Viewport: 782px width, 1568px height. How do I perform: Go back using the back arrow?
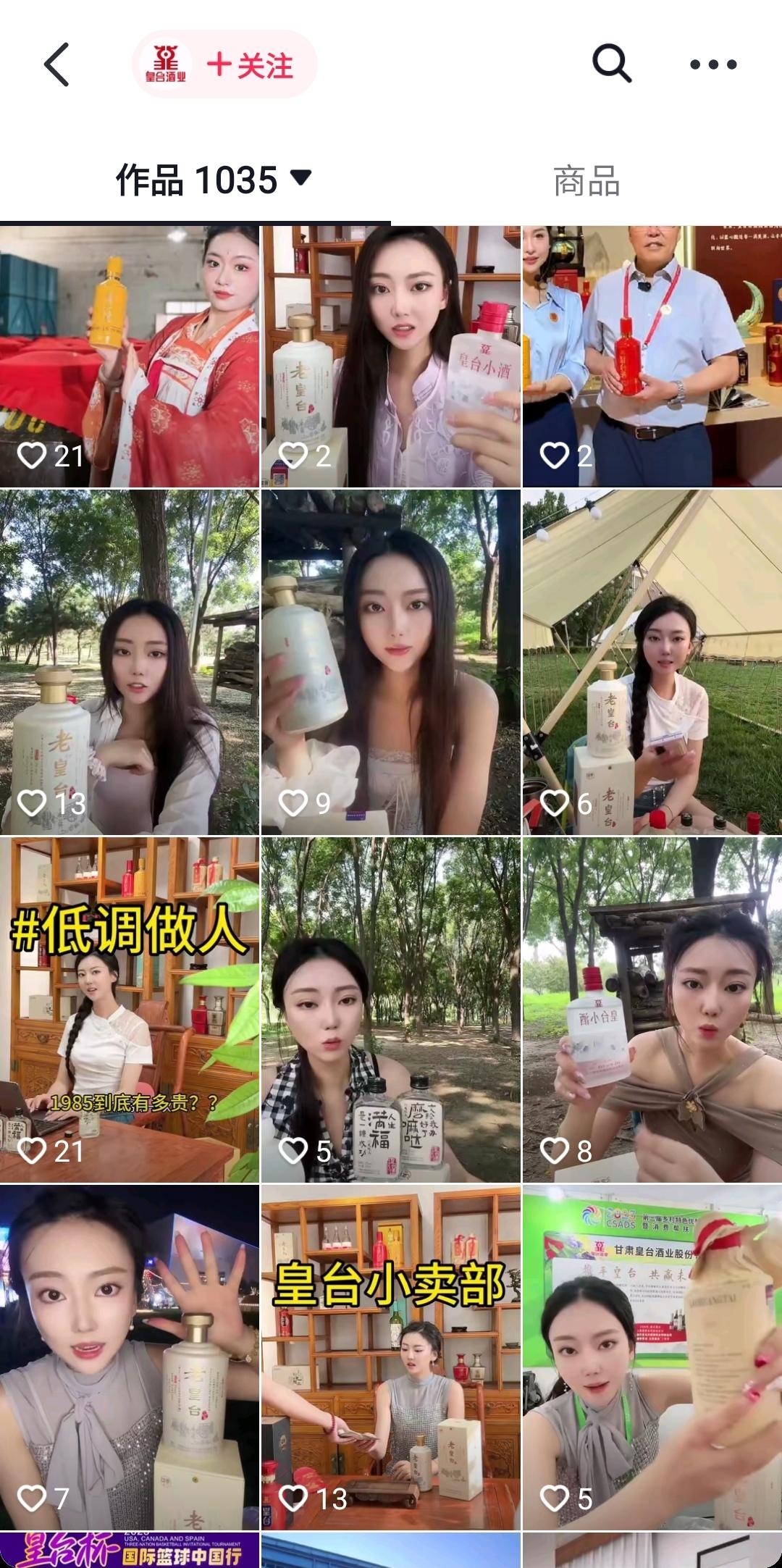56,64
